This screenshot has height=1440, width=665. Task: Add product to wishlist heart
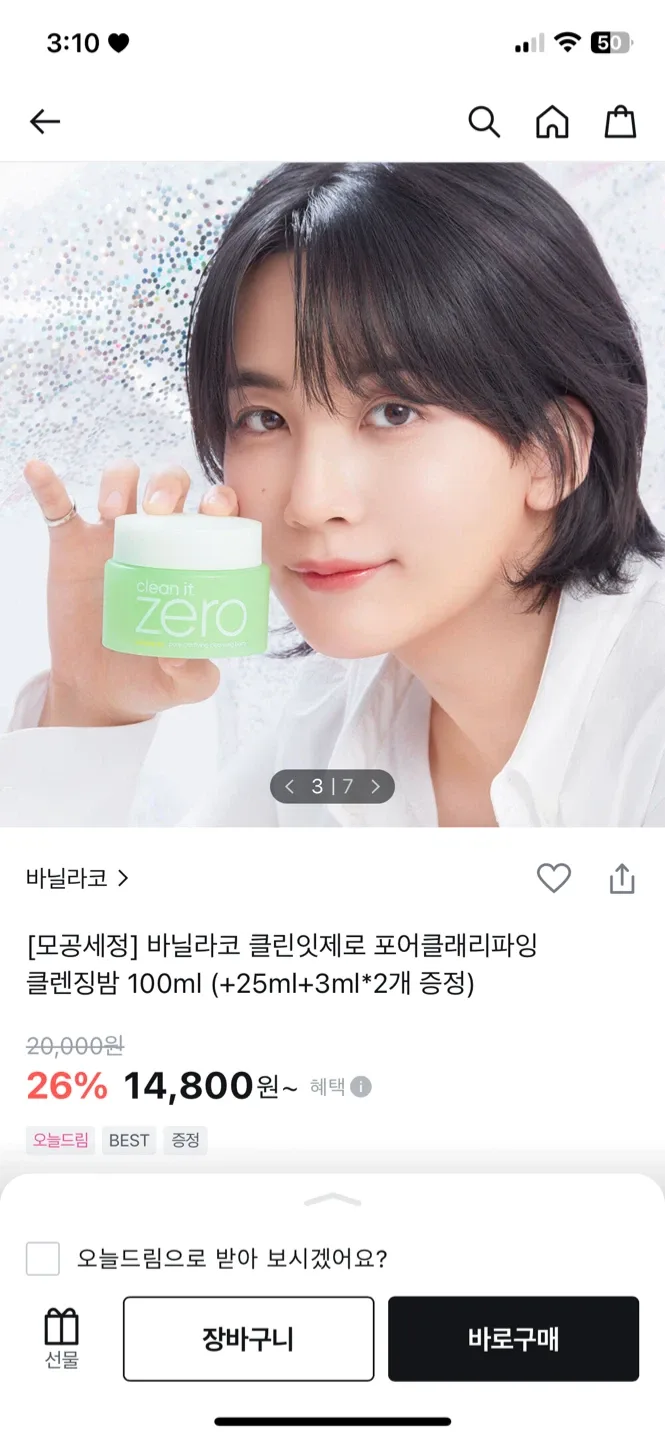pos(553,878)
